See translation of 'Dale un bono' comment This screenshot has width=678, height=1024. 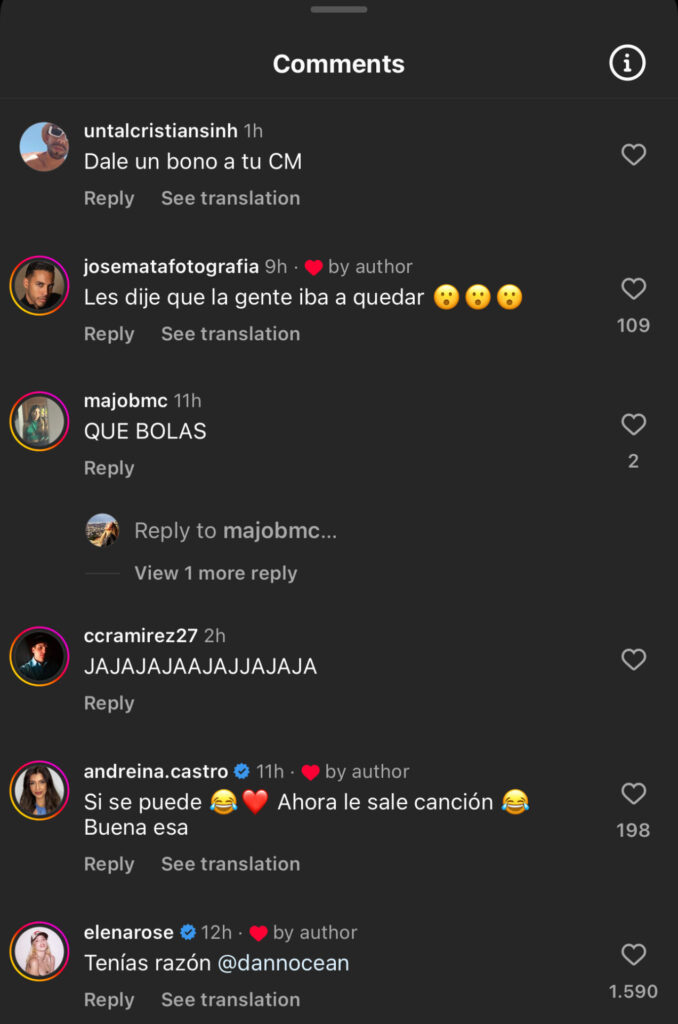(x=230, y=198)
